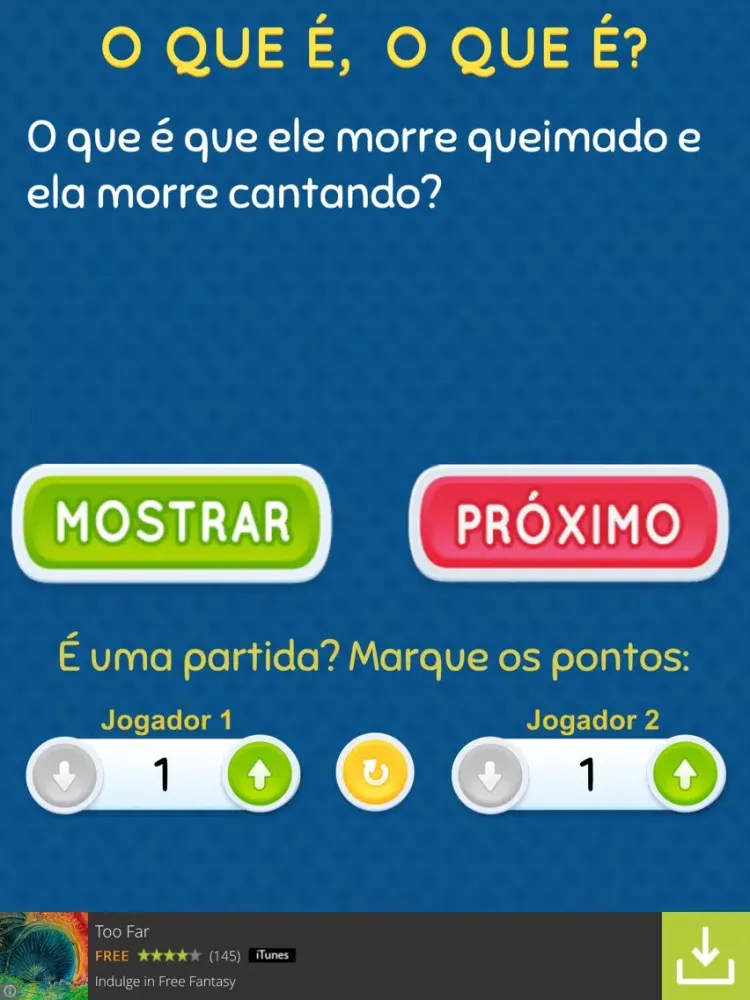750x1000 pixels.
Task: Advance to next riddle with PRÓXIMO
Action: [x=570, y=518]
